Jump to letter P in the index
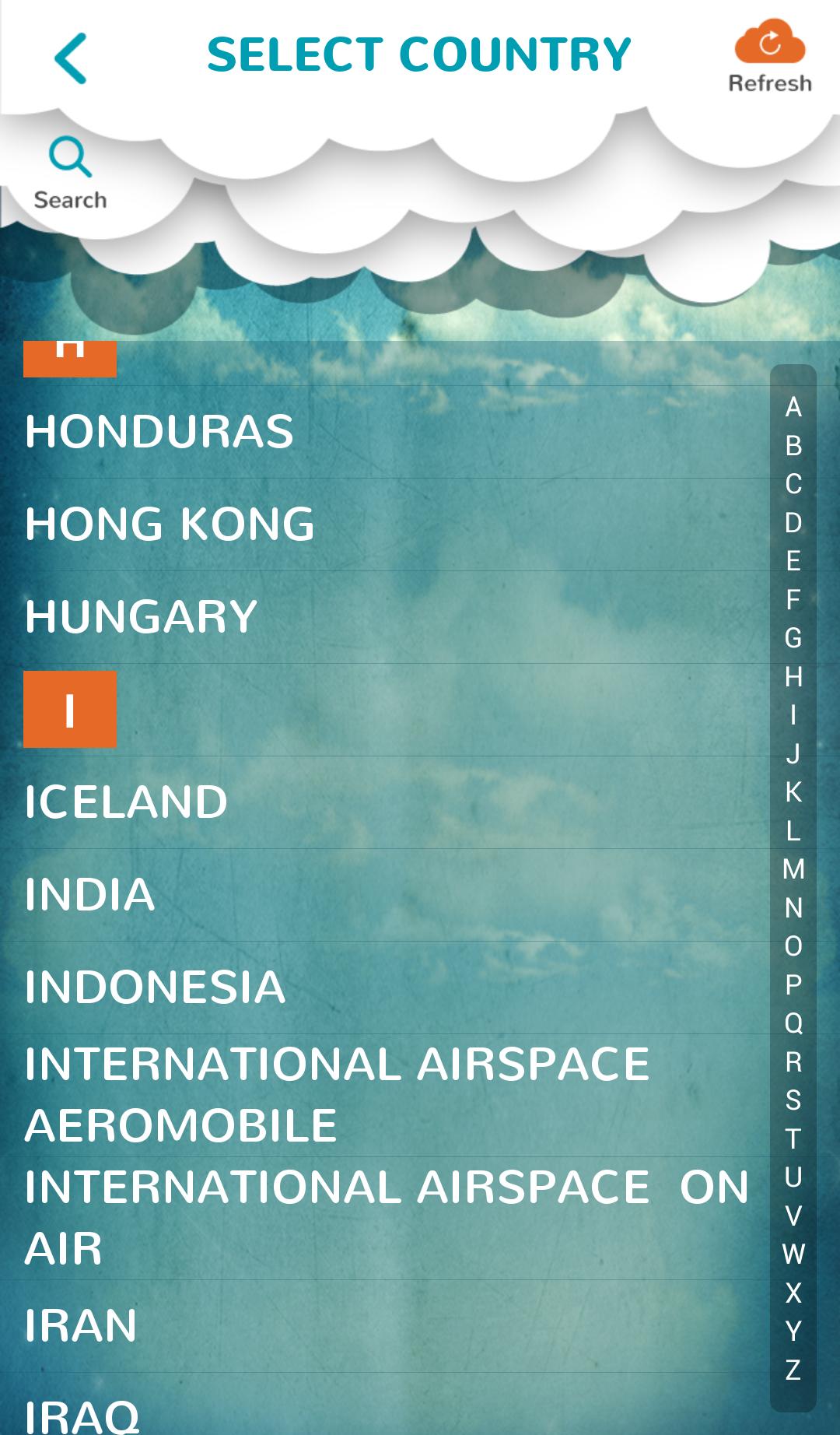This screenshot has height=1435, width=840. pyautogui.click(x=793, y=984)
